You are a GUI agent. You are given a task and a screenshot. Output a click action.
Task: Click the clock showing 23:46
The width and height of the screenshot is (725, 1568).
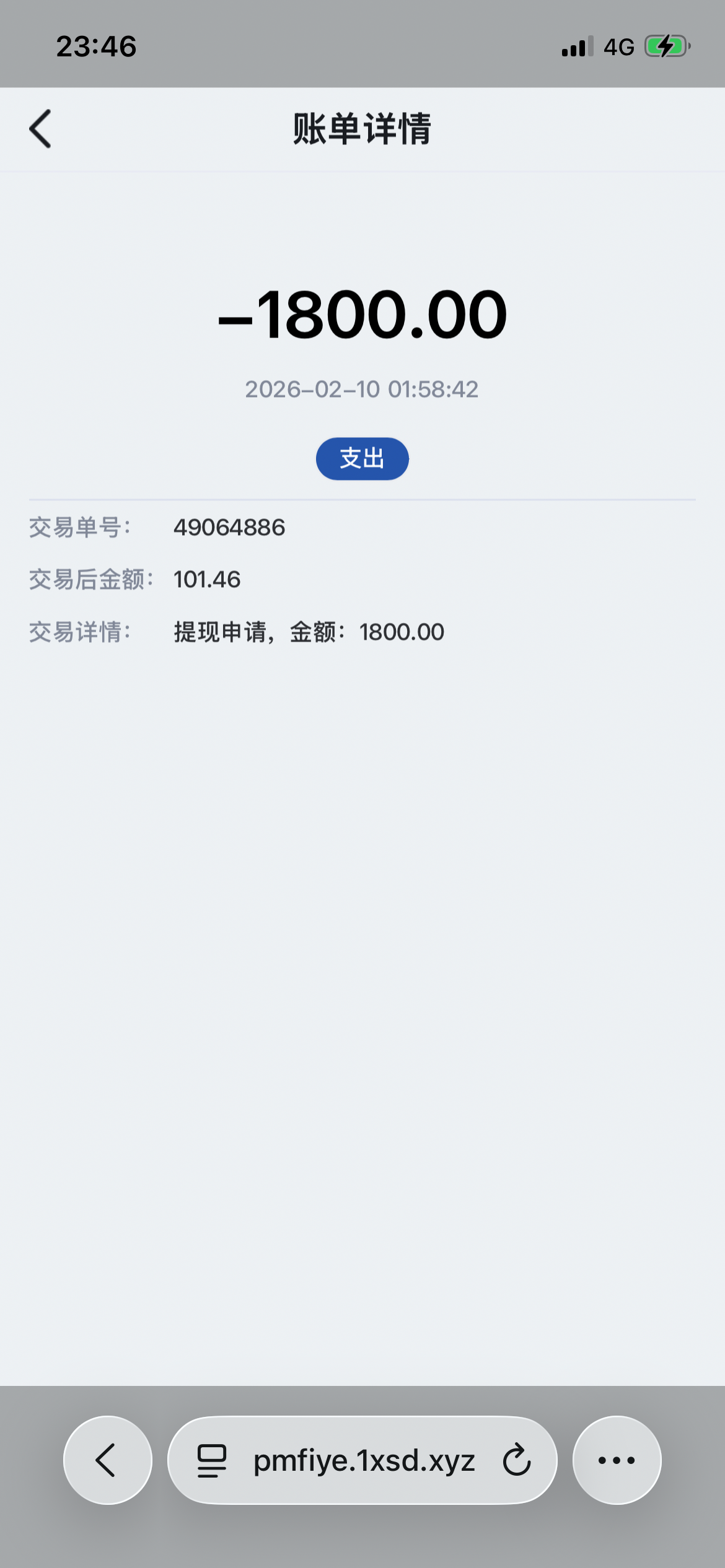pos(96,46)
